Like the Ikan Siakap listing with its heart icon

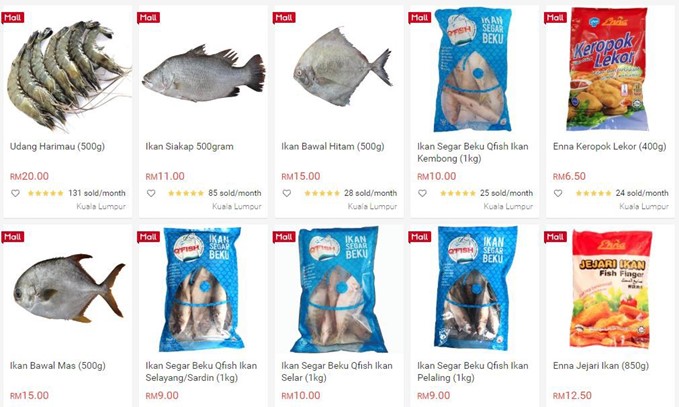point(151,193)
